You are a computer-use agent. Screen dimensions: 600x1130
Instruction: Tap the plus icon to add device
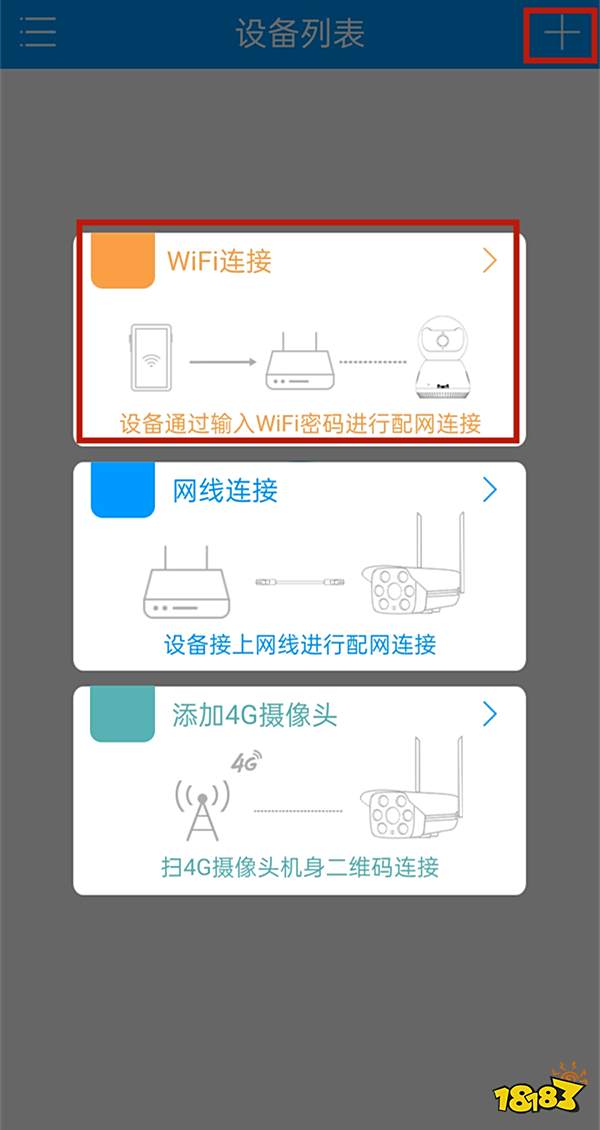[x=561, y=33]
